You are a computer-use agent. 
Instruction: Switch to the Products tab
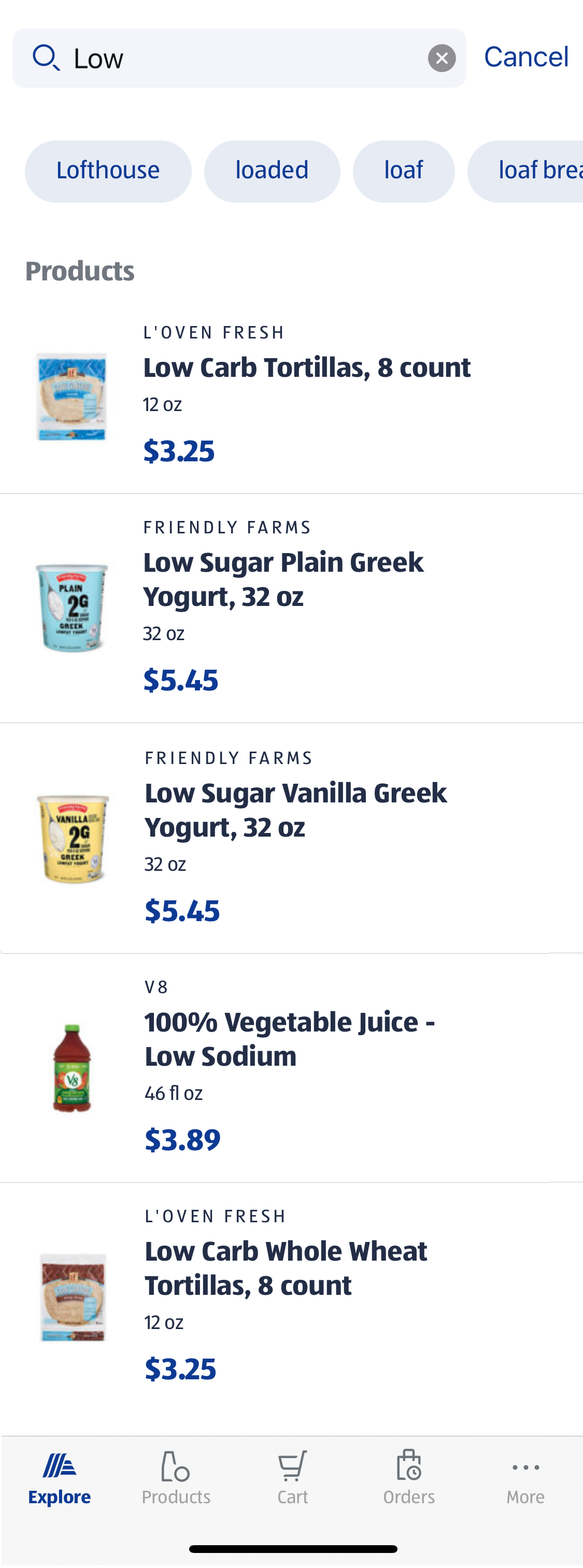point(176,1478)
